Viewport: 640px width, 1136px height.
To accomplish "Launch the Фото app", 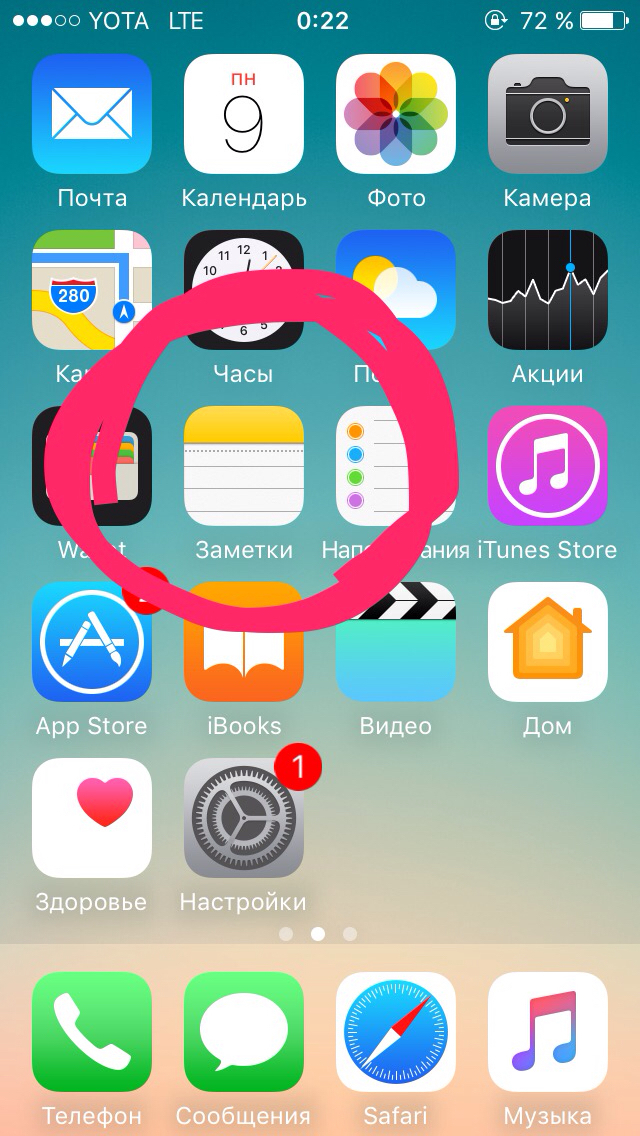I will tap(396, 114).
